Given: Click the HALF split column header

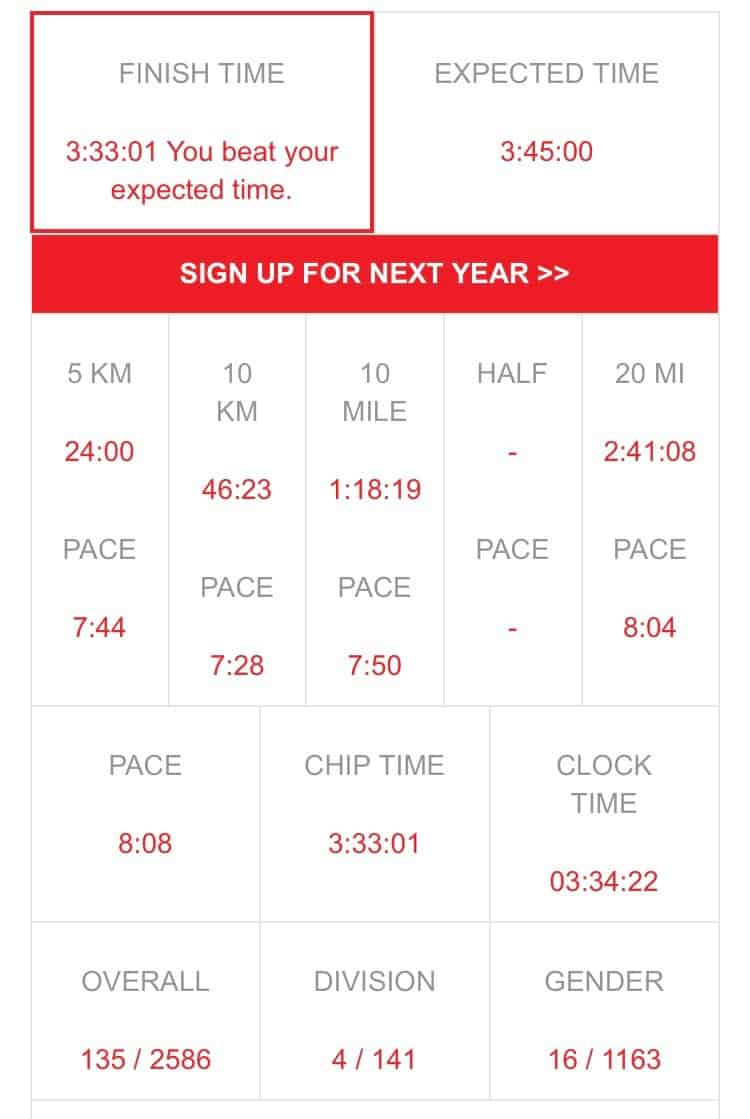Looking at the screenshot, I should click(511, 374).
